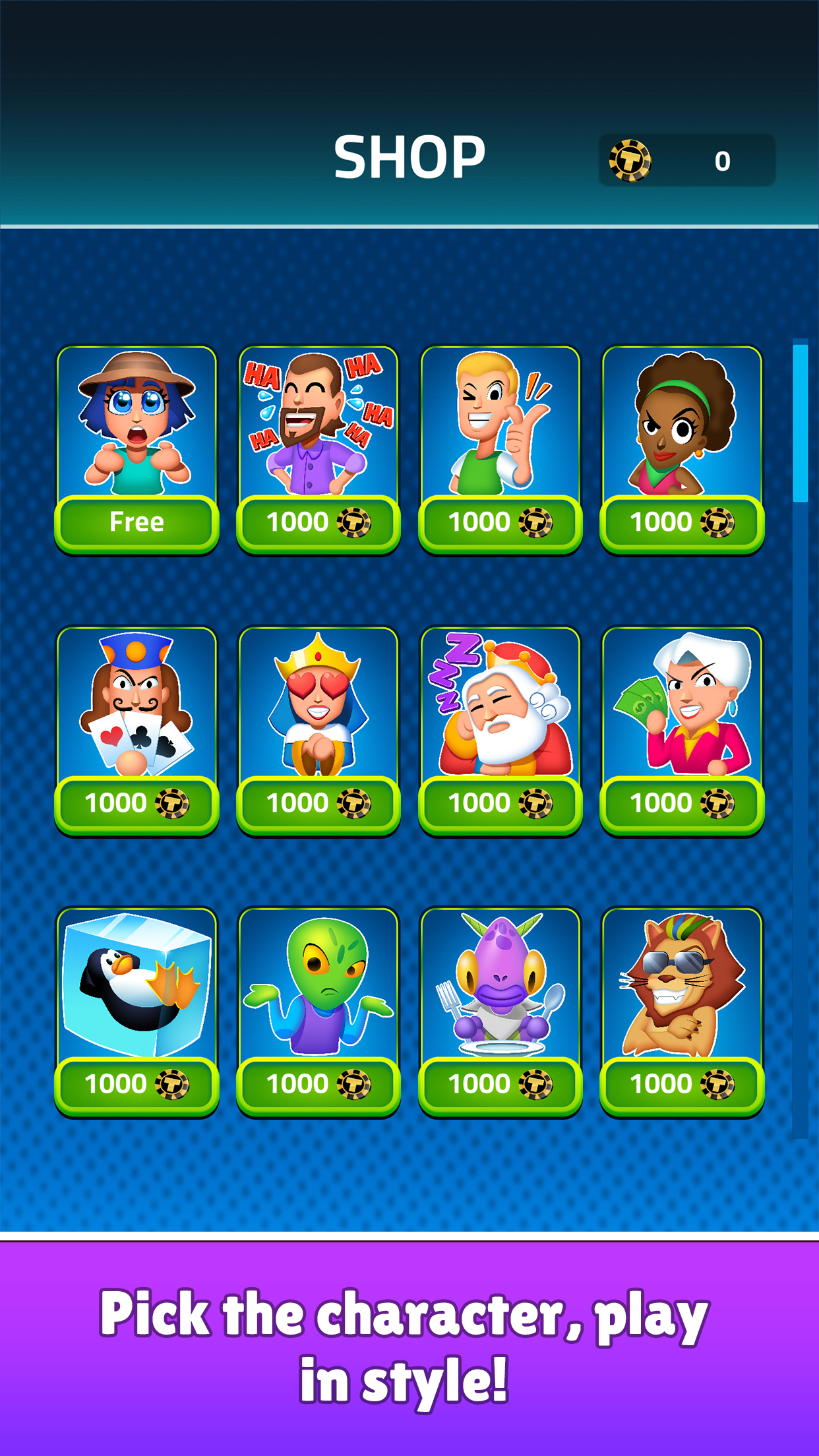819x1456 pixels.
Task: Buy the lion with sunglasses character
Action: click(682, 1085)
